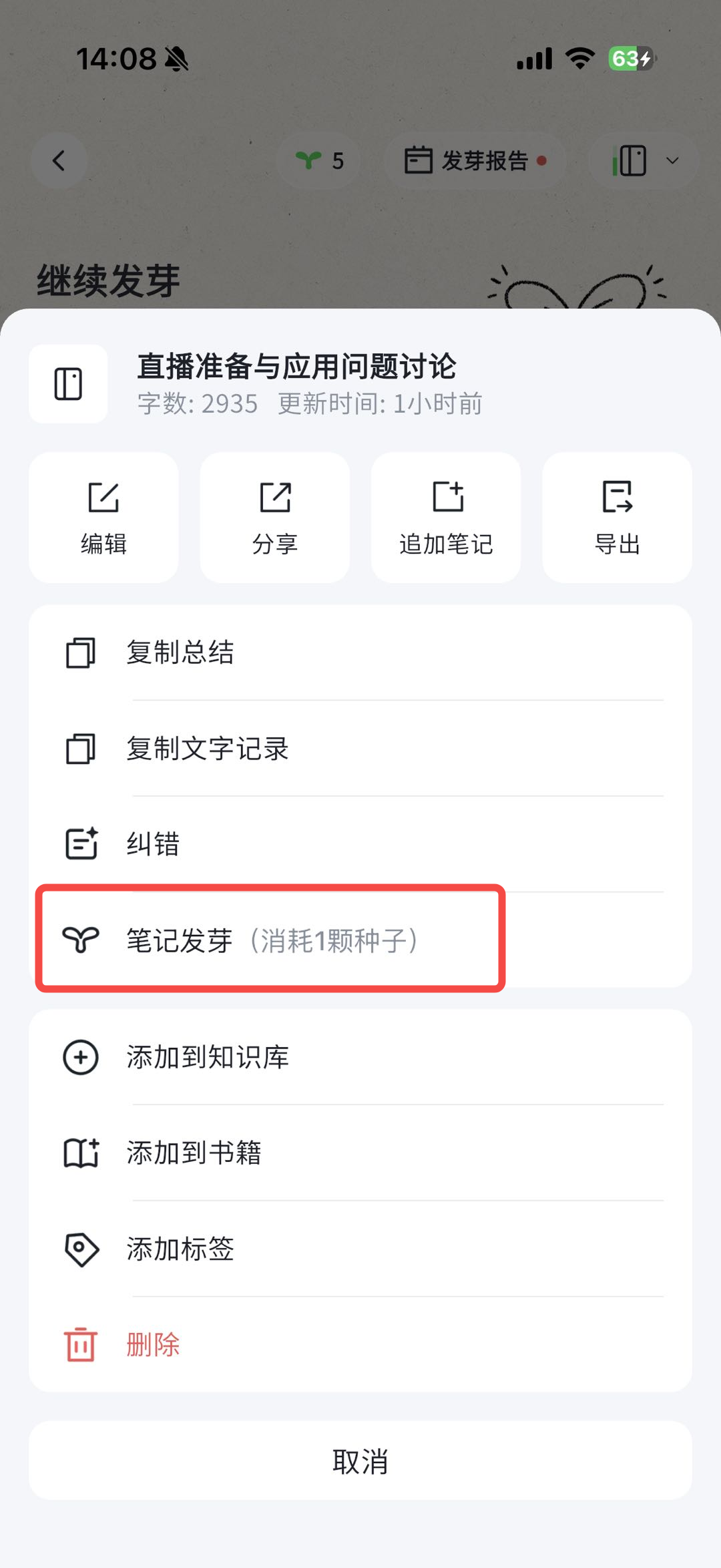The width and height of the screenshot is (721, 1568).
Task: Choose 添加到知识库
Action: pyautogui.click(x=360, y=1057)
